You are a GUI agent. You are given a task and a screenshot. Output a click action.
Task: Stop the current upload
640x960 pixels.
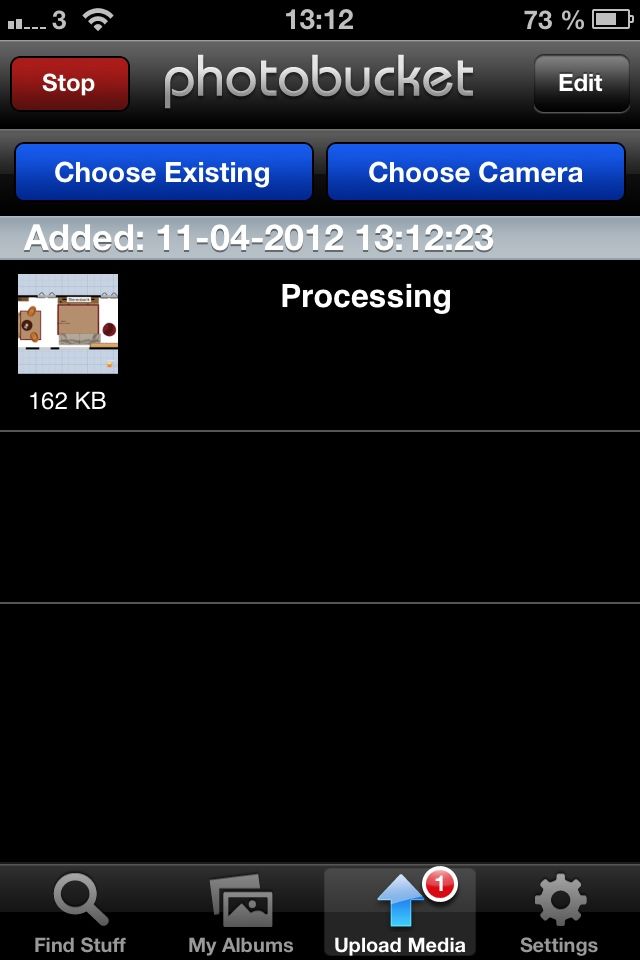click(x=69, y=83)
